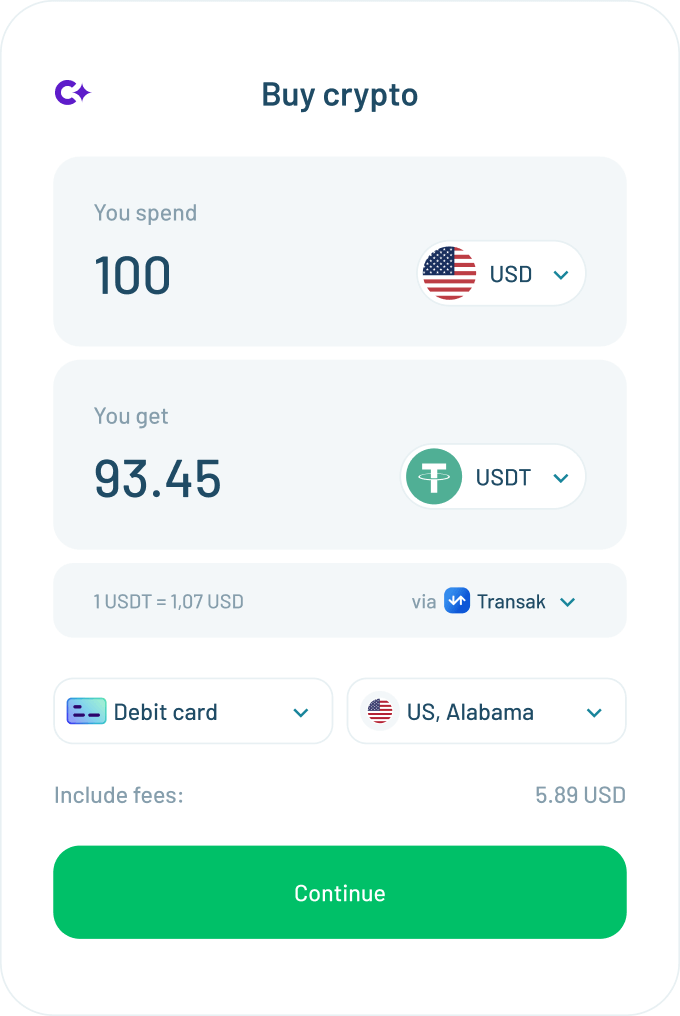Tap the spend amount field showing 100

(133, 275)
